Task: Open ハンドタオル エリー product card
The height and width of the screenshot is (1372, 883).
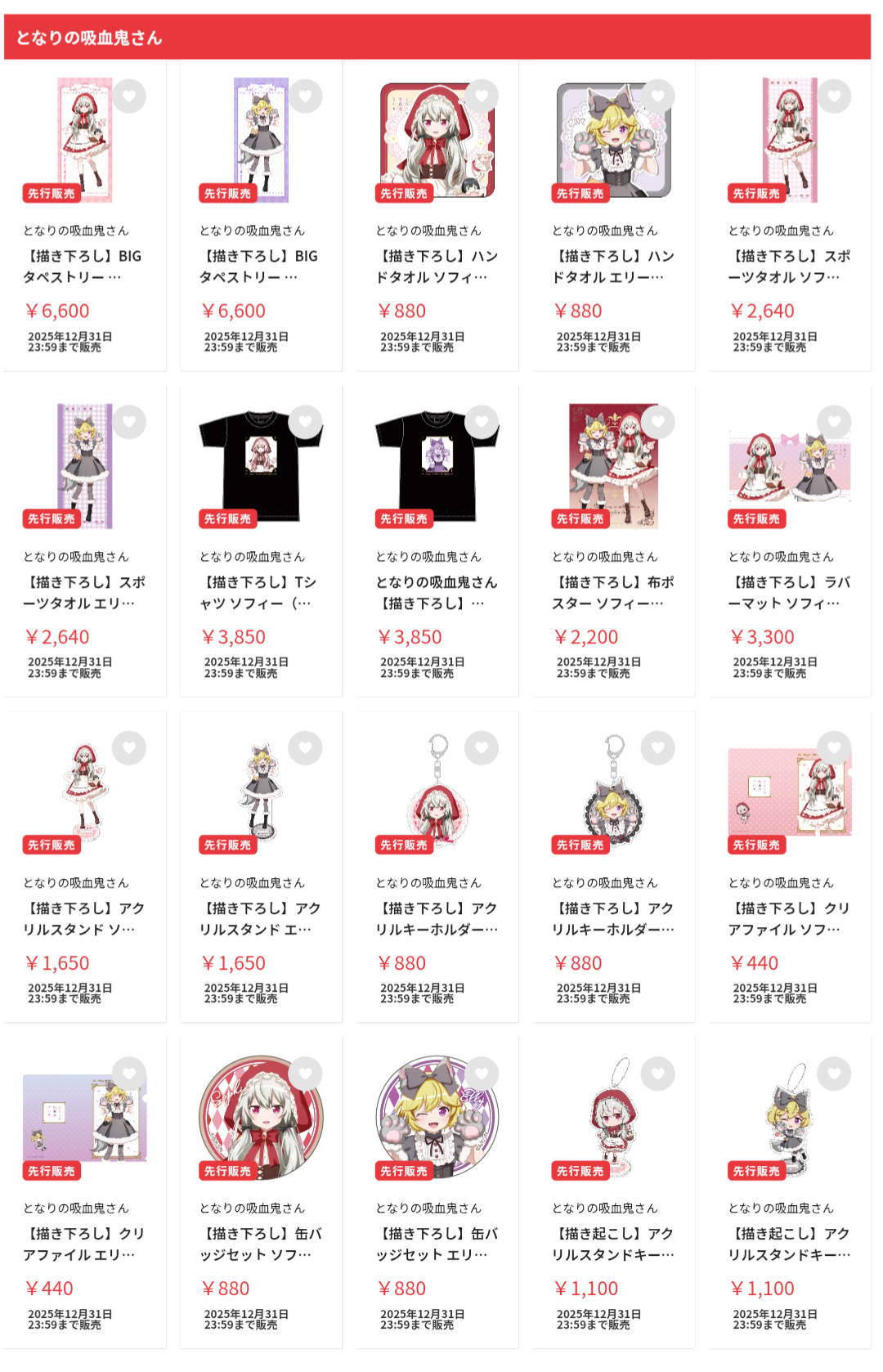Action: 613,267
